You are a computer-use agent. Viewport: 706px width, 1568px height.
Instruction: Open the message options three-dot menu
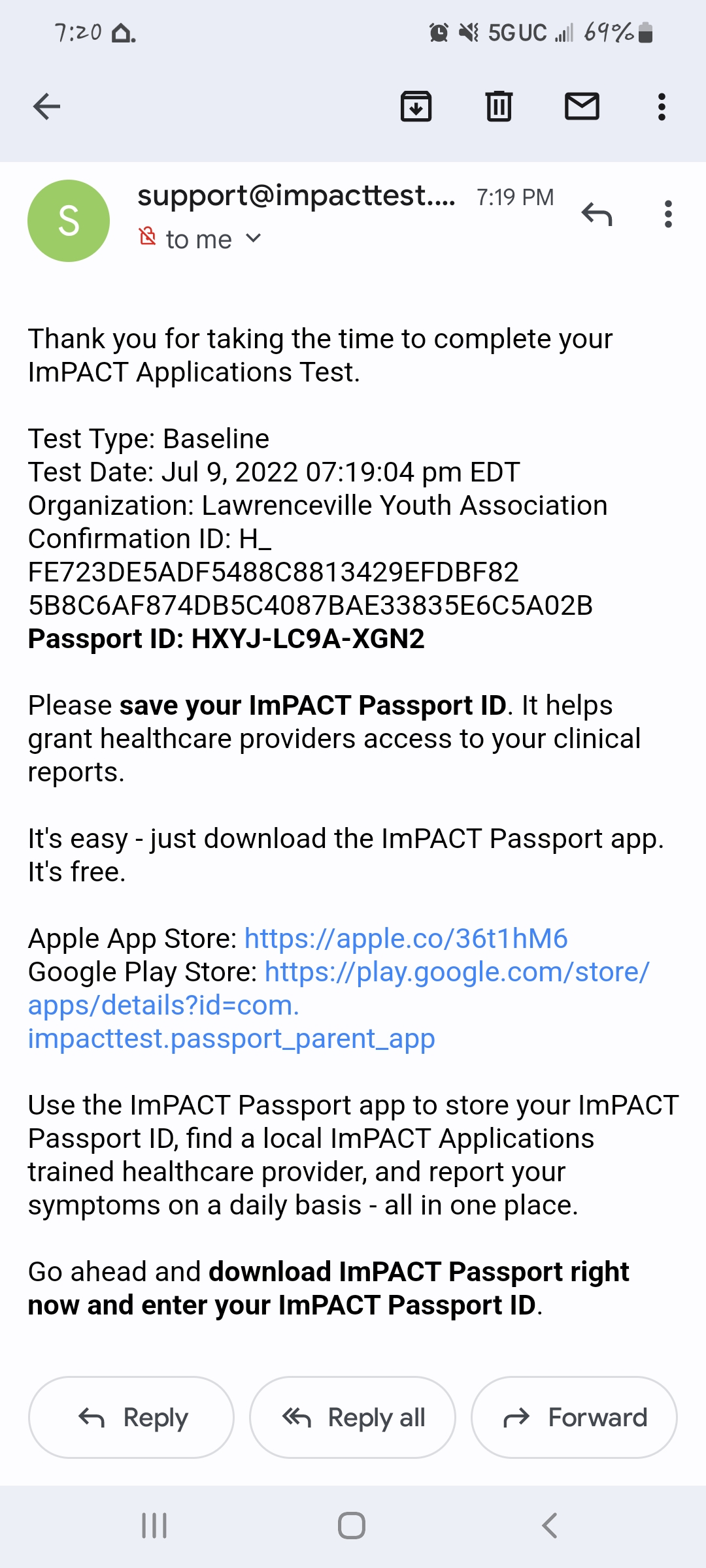pos(667,214)
